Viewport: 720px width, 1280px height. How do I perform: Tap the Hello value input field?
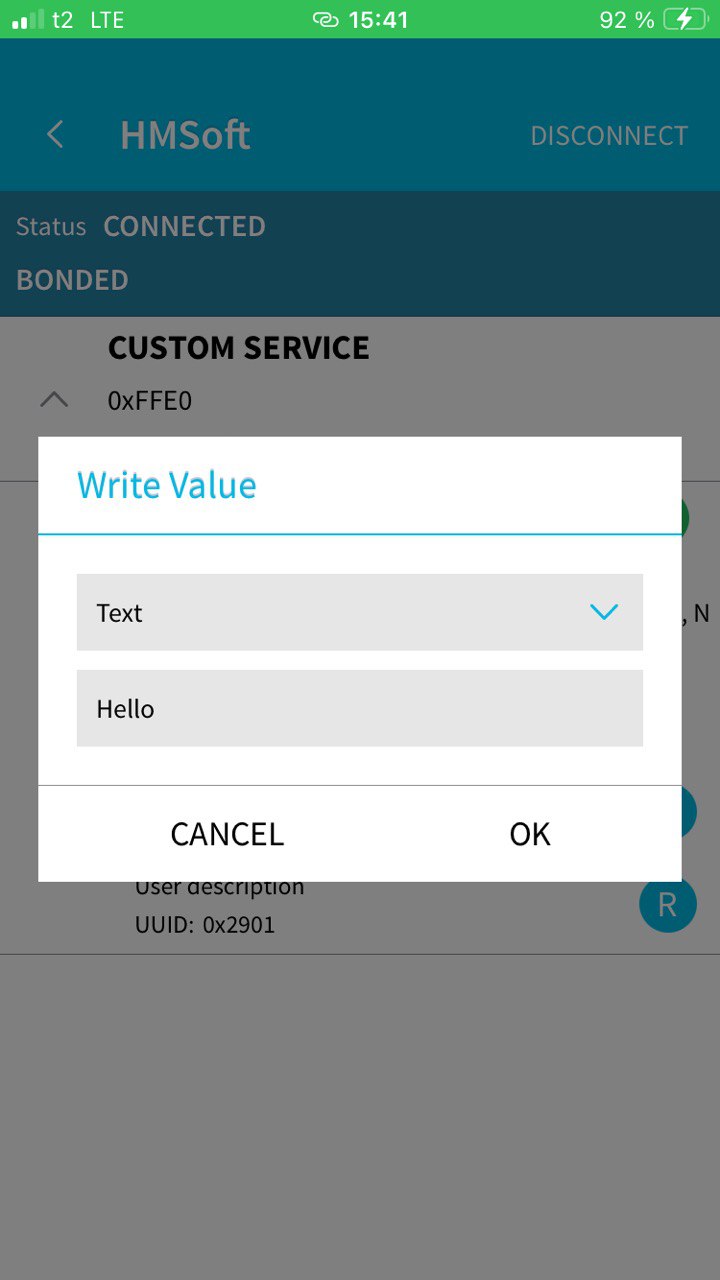click(360, 708)
